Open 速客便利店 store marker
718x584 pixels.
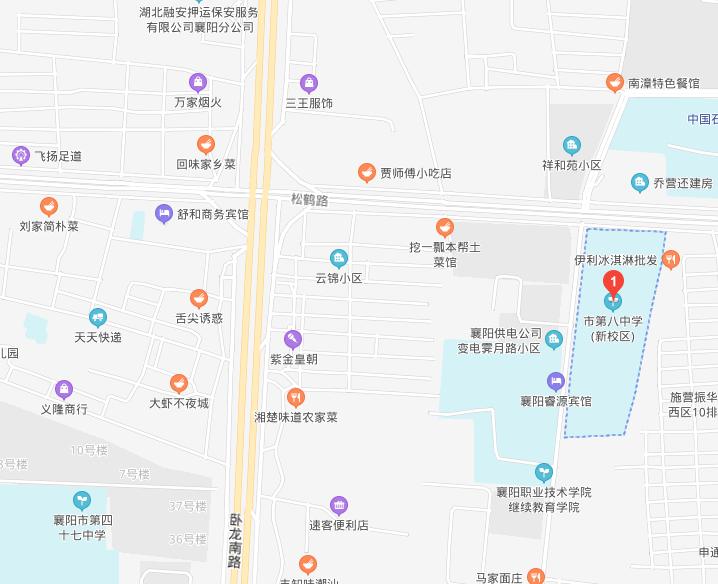339,505
